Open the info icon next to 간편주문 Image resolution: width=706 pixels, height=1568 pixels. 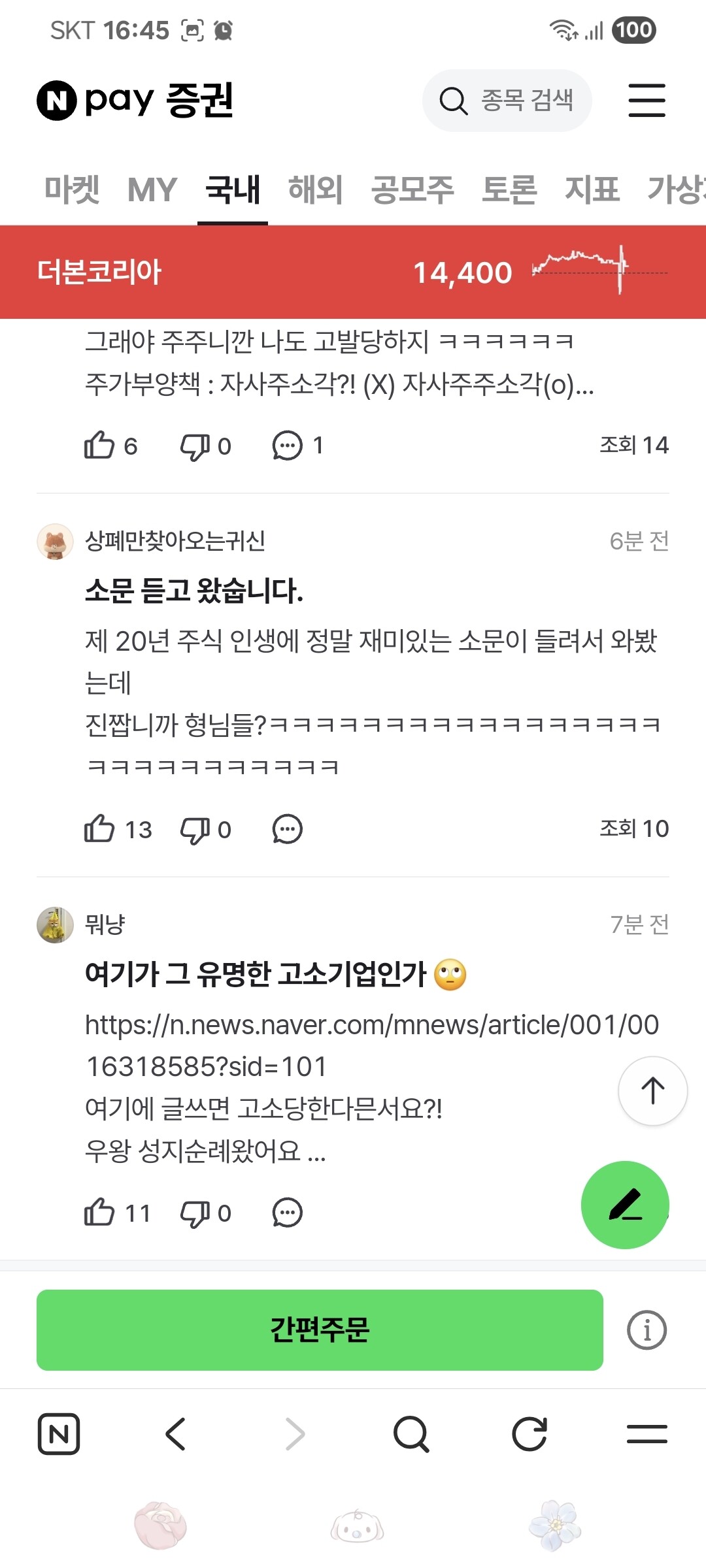point(647,1330)
